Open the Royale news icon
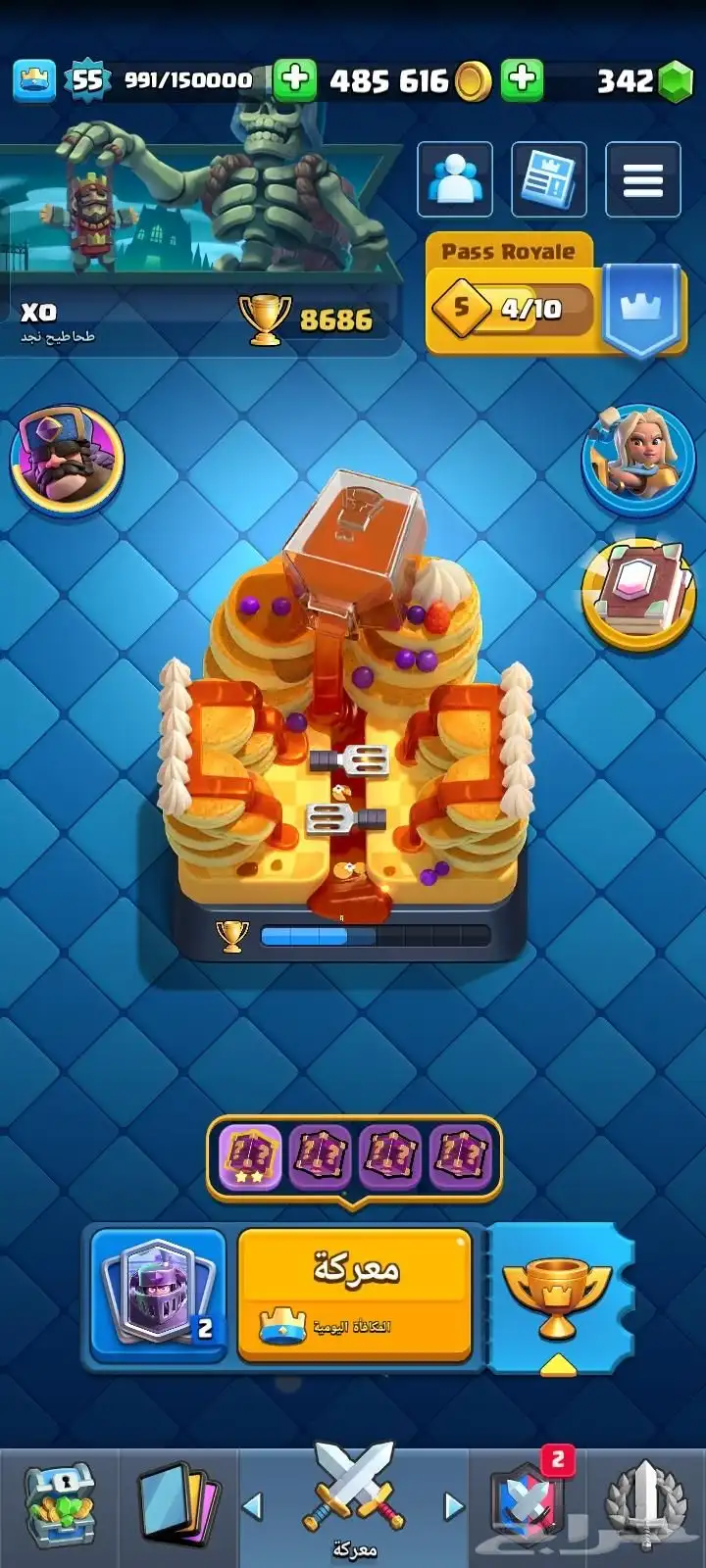 (549, 179)
